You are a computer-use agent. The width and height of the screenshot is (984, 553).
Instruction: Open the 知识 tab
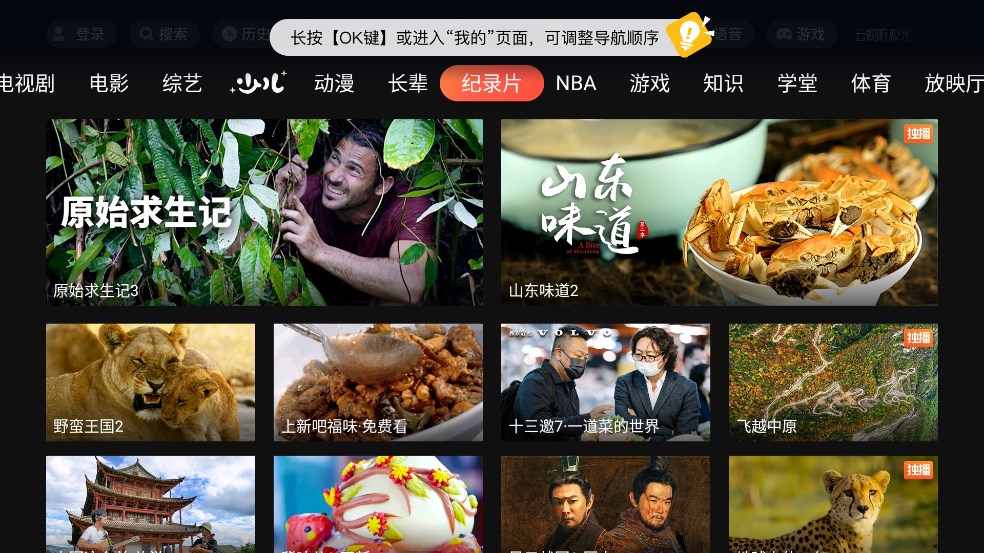[x=723, y=83]
